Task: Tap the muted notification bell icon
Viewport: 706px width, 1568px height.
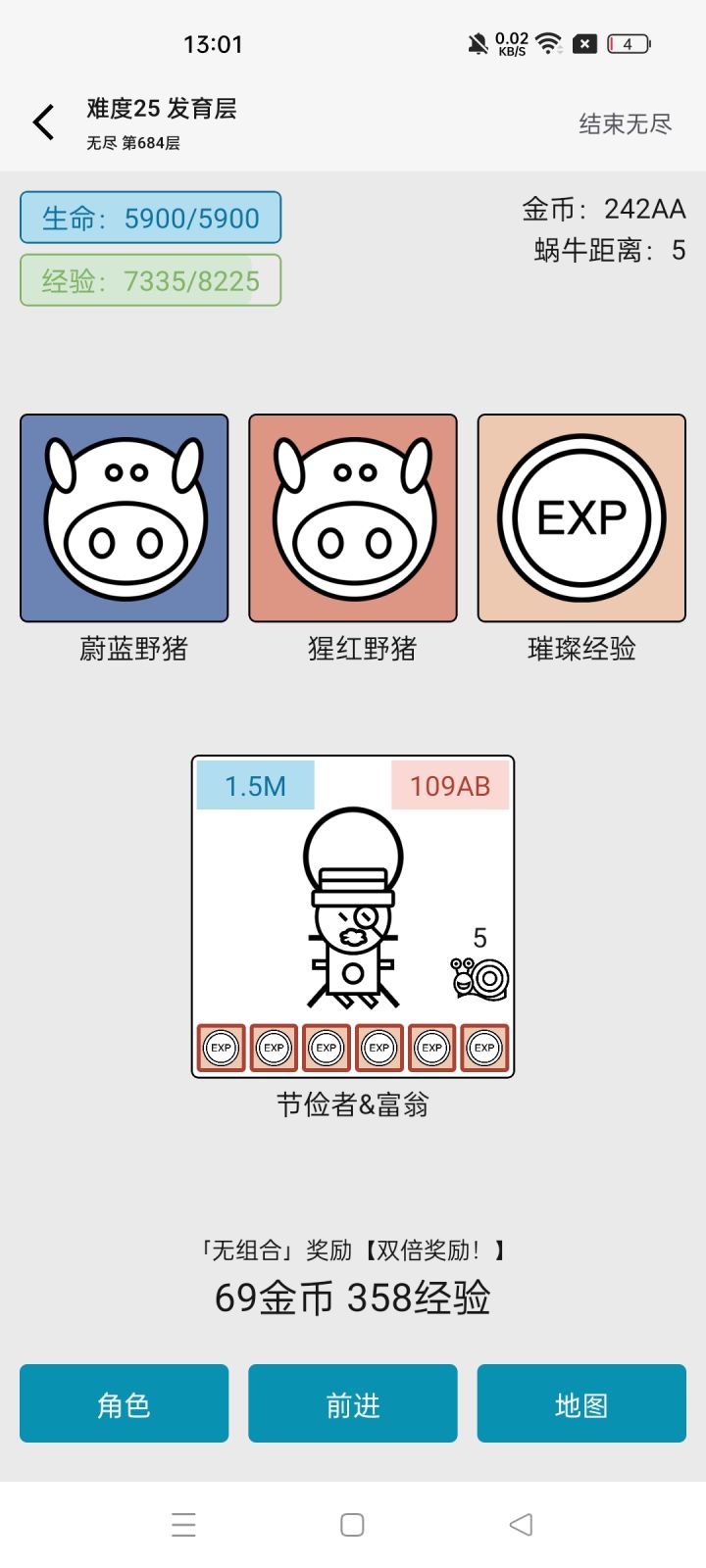Action: click(x=478, y=42)
